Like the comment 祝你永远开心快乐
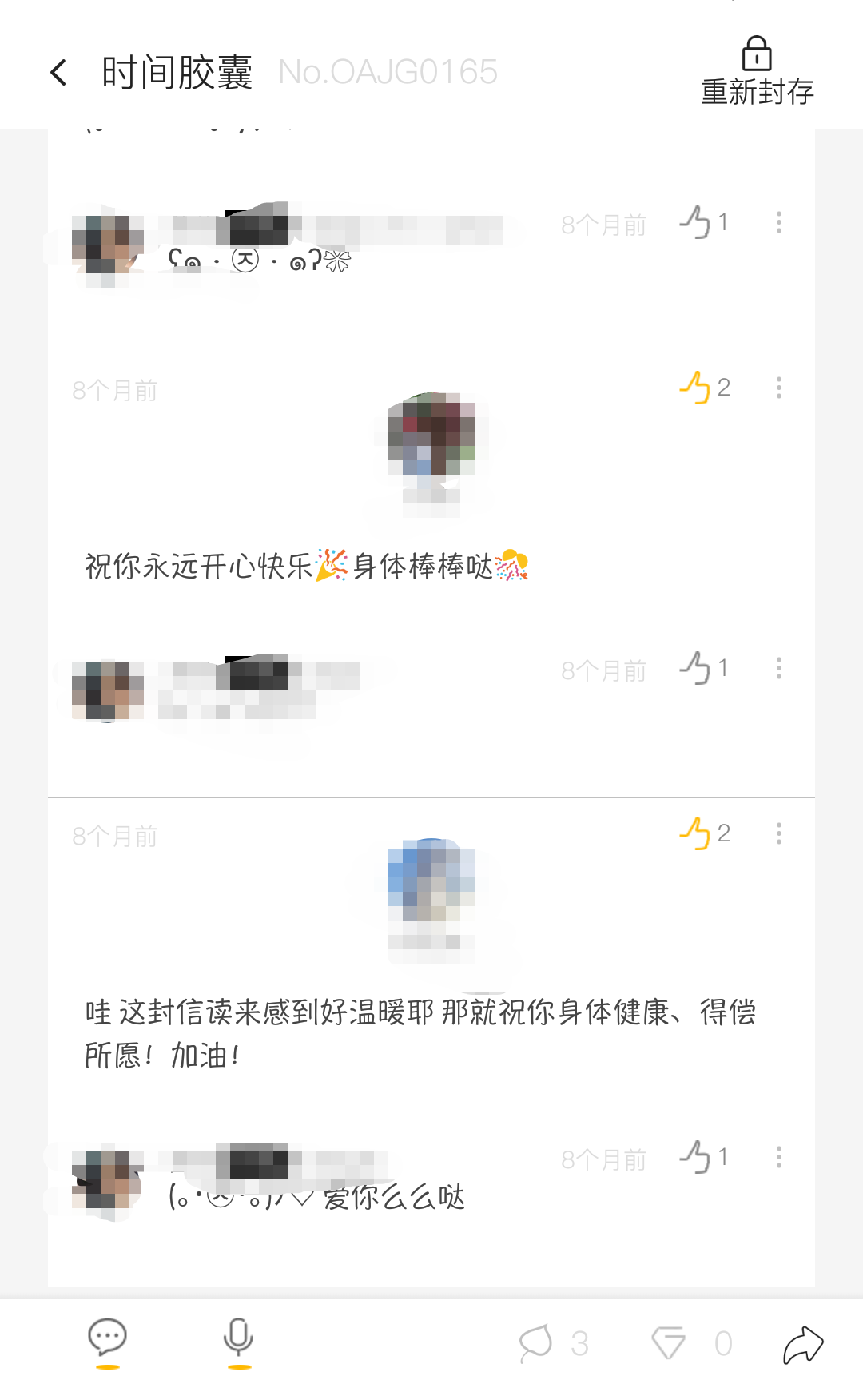This screenshot has height=1400, width=863. (696, 388)
